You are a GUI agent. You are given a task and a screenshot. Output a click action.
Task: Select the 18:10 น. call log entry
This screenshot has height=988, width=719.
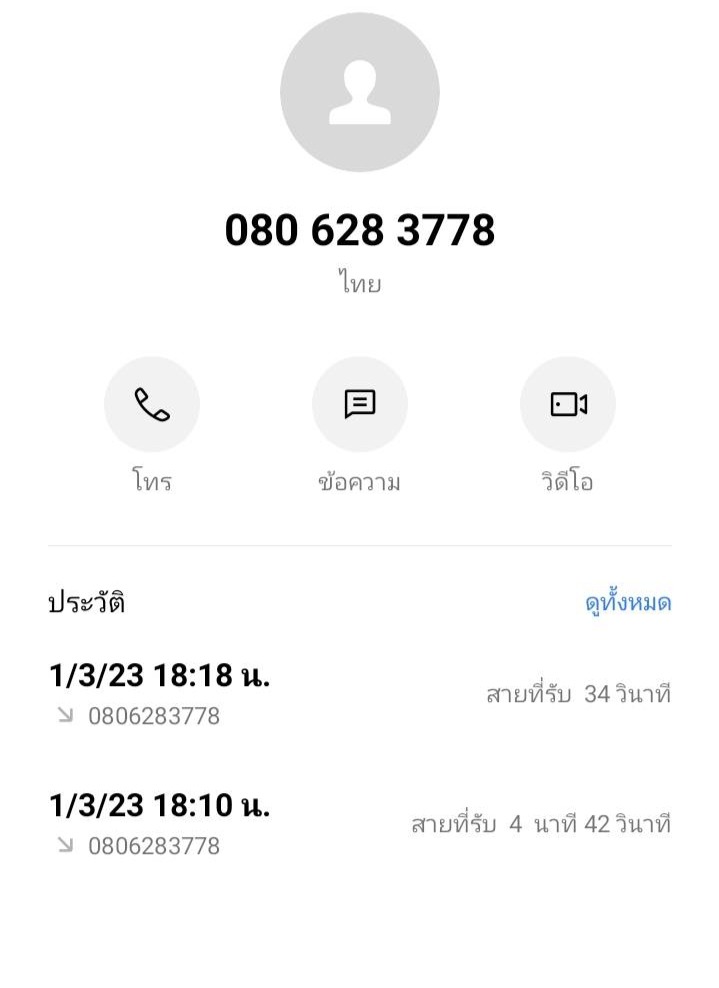tap(359, 823)
